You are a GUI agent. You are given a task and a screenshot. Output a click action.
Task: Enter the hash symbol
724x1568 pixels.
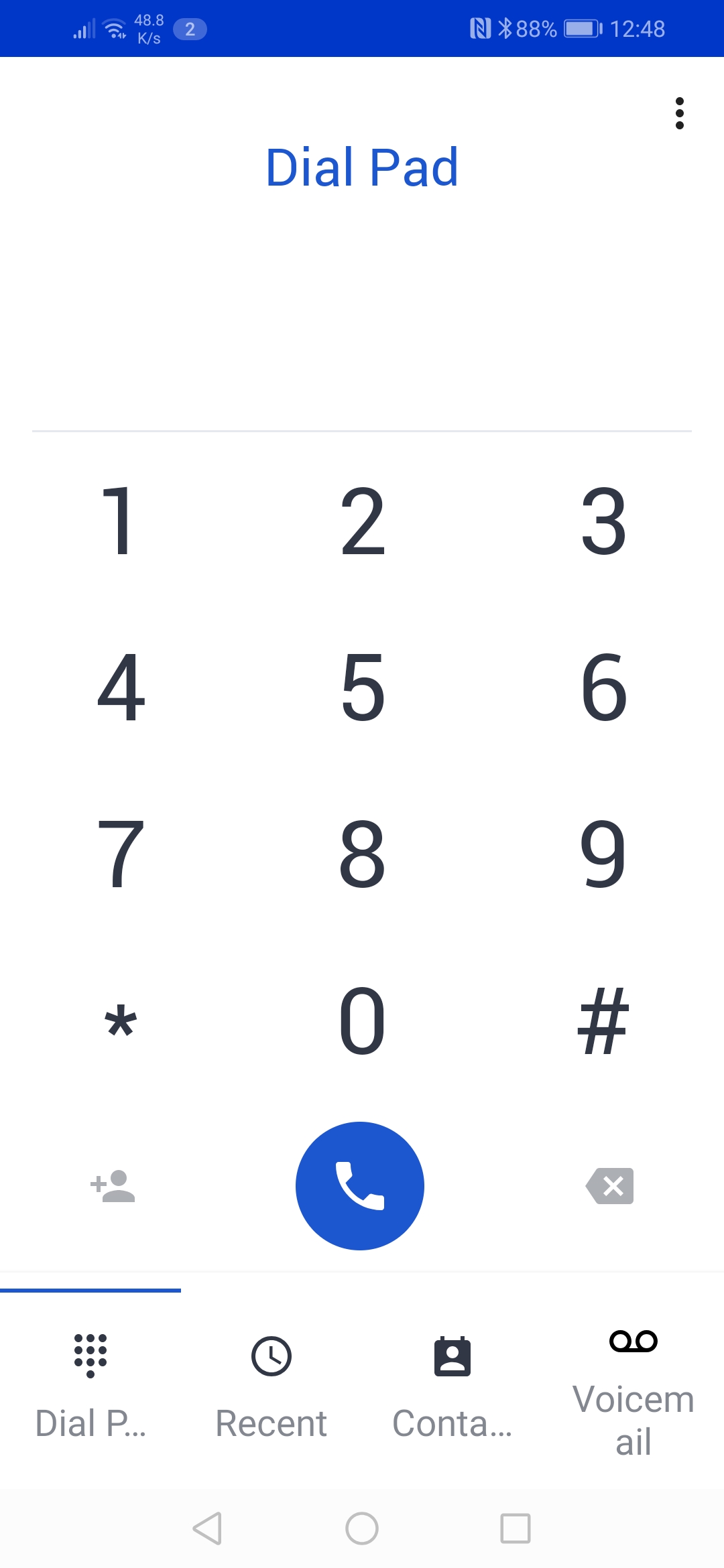click(603, 1020)
